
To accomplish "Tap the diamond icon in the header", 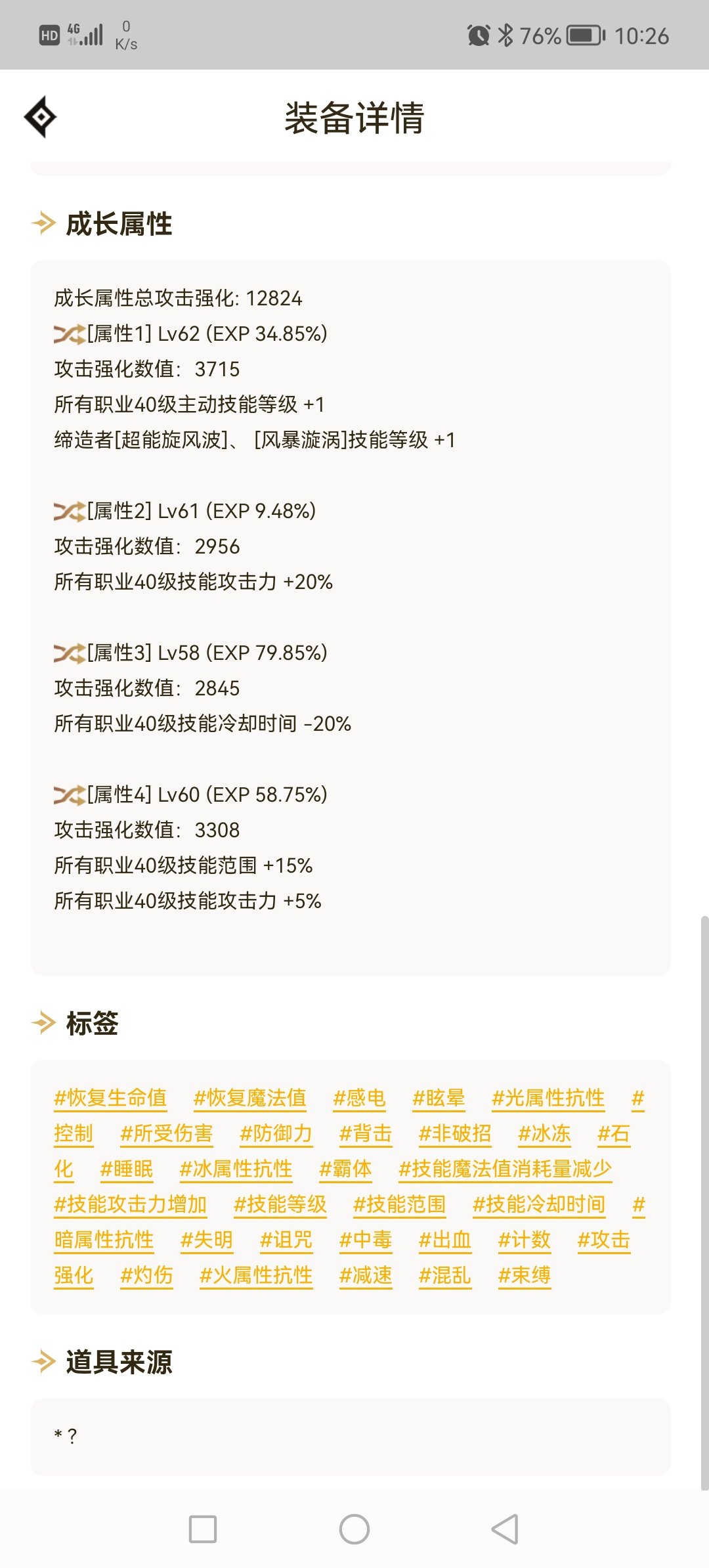I will (x=41, y=117).
